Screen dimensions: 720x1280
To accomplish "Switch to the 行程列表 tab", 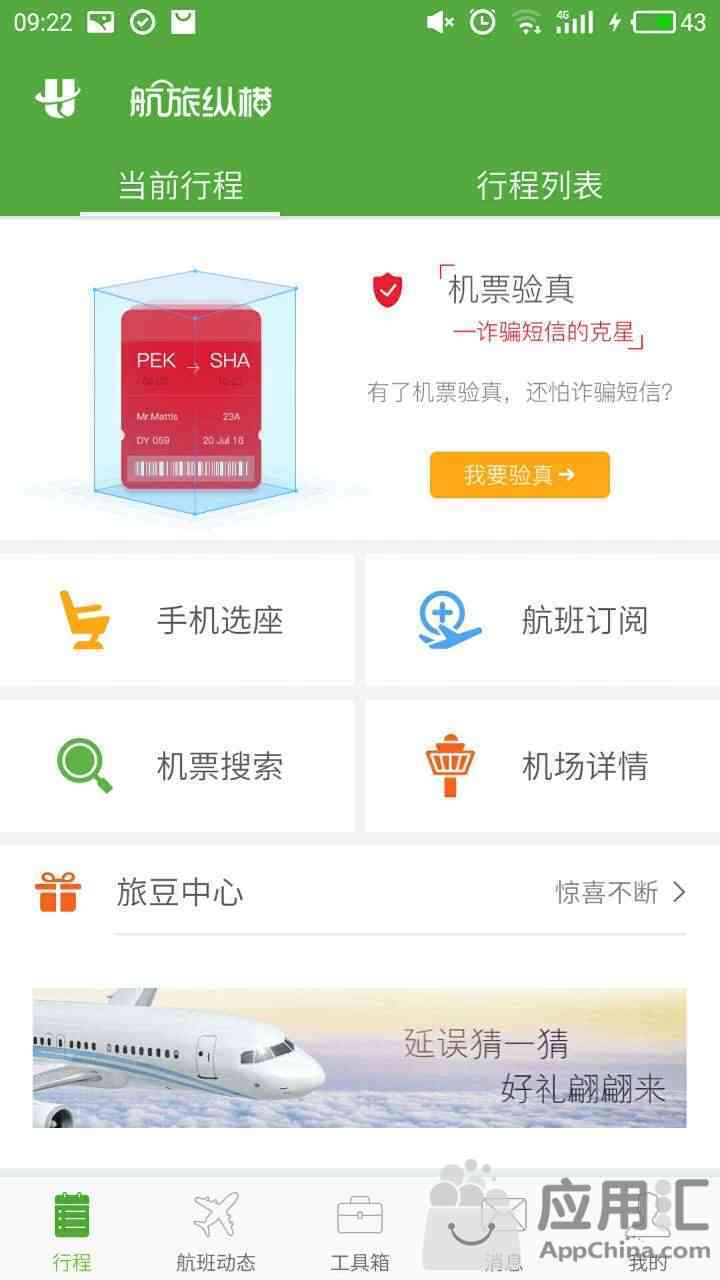I will 540,185.
